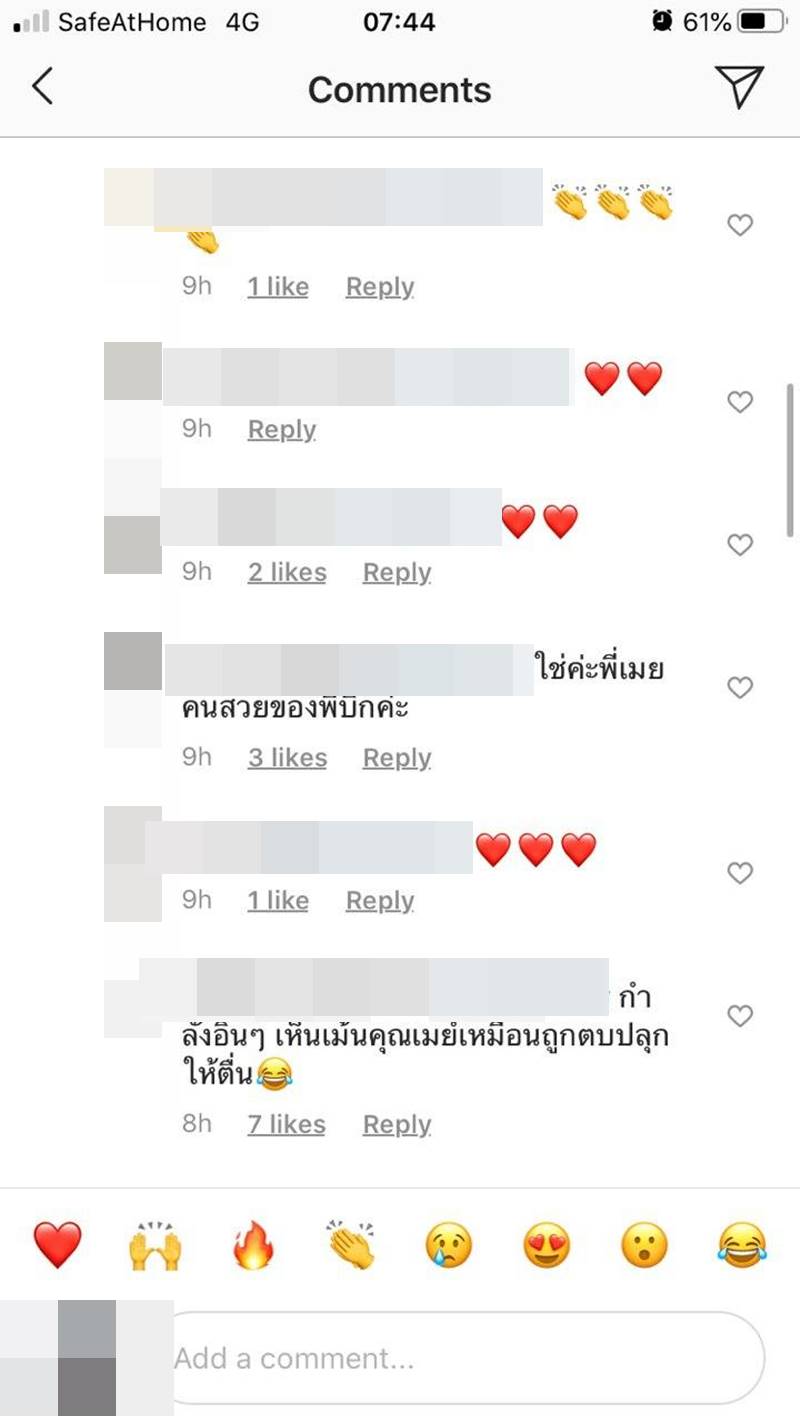
Task: View the 3 likes on the comment
Action: tap(286, 758)
